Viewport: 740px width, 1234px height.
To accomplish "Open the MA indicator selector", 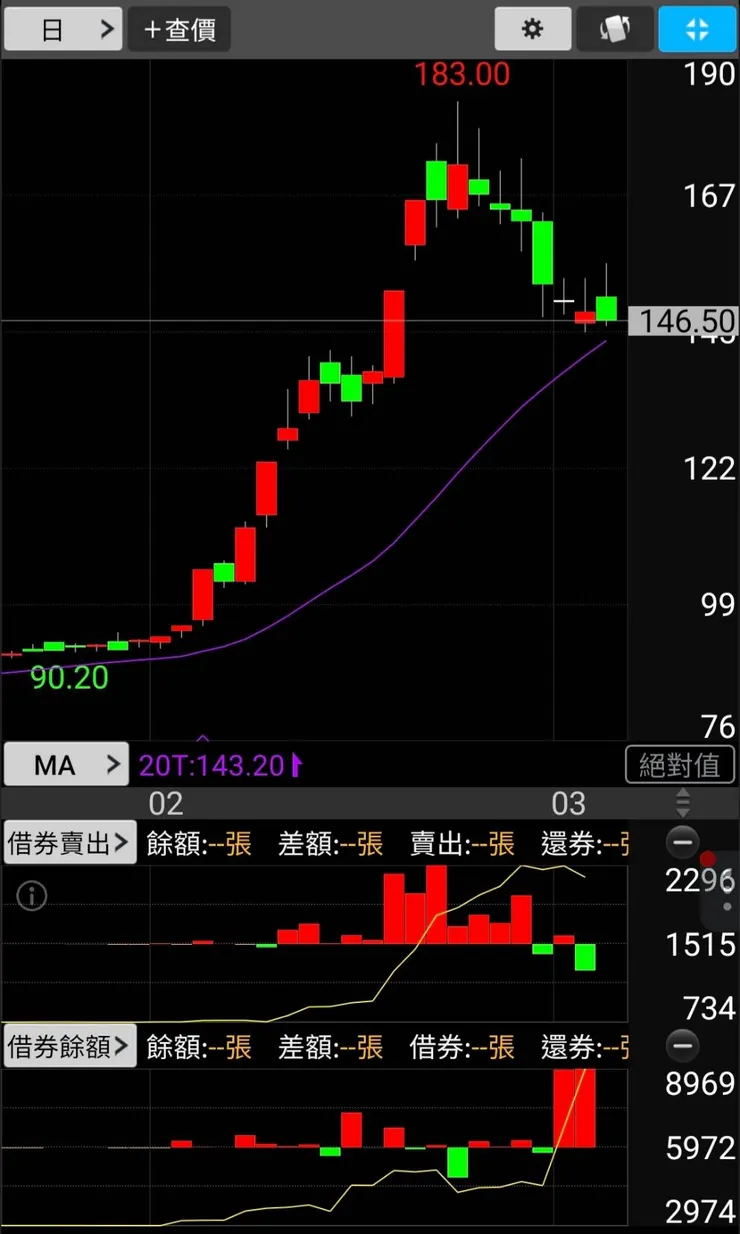I will 67,765.
